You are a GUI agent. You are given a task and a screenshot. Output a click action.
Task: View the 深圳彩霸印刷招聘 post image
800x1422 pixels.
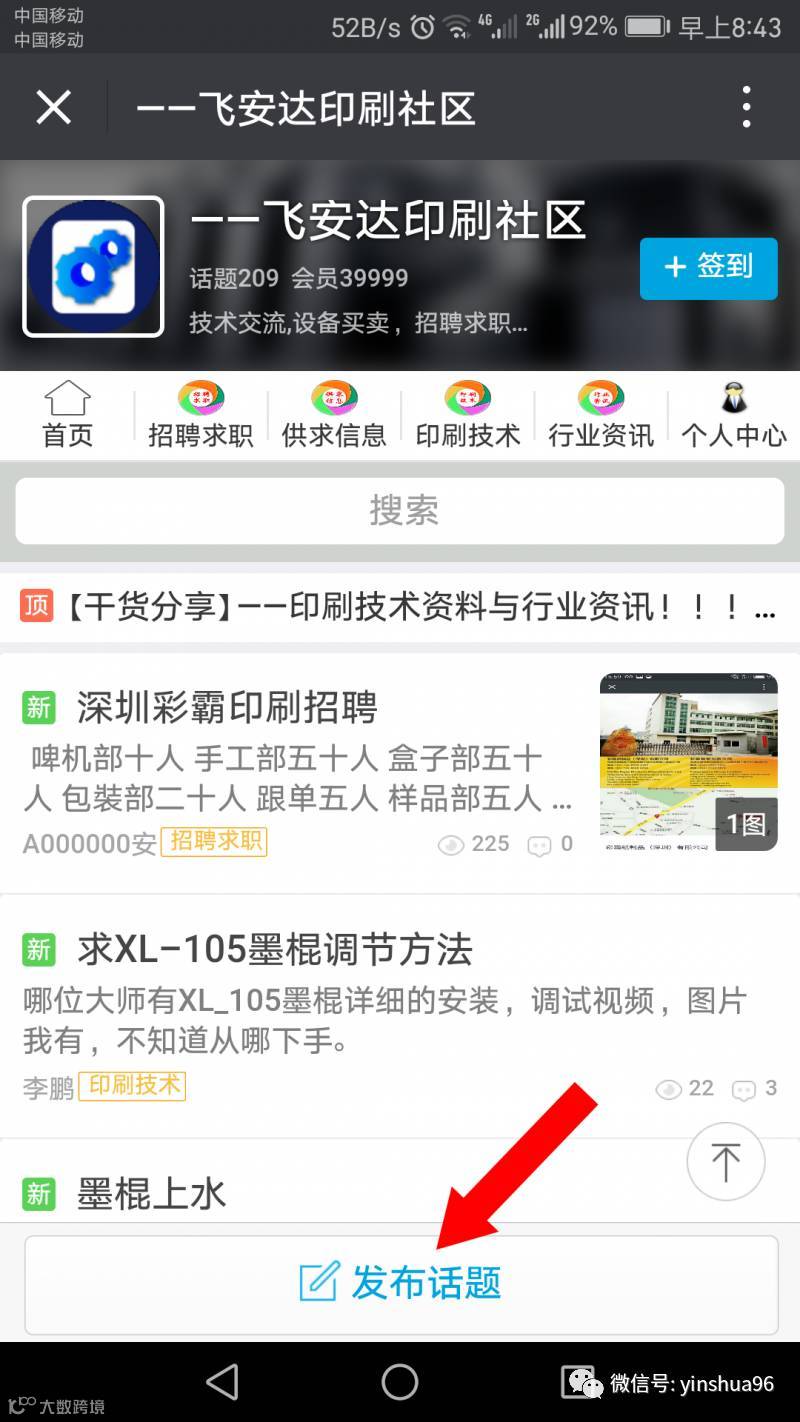(688, 762)
